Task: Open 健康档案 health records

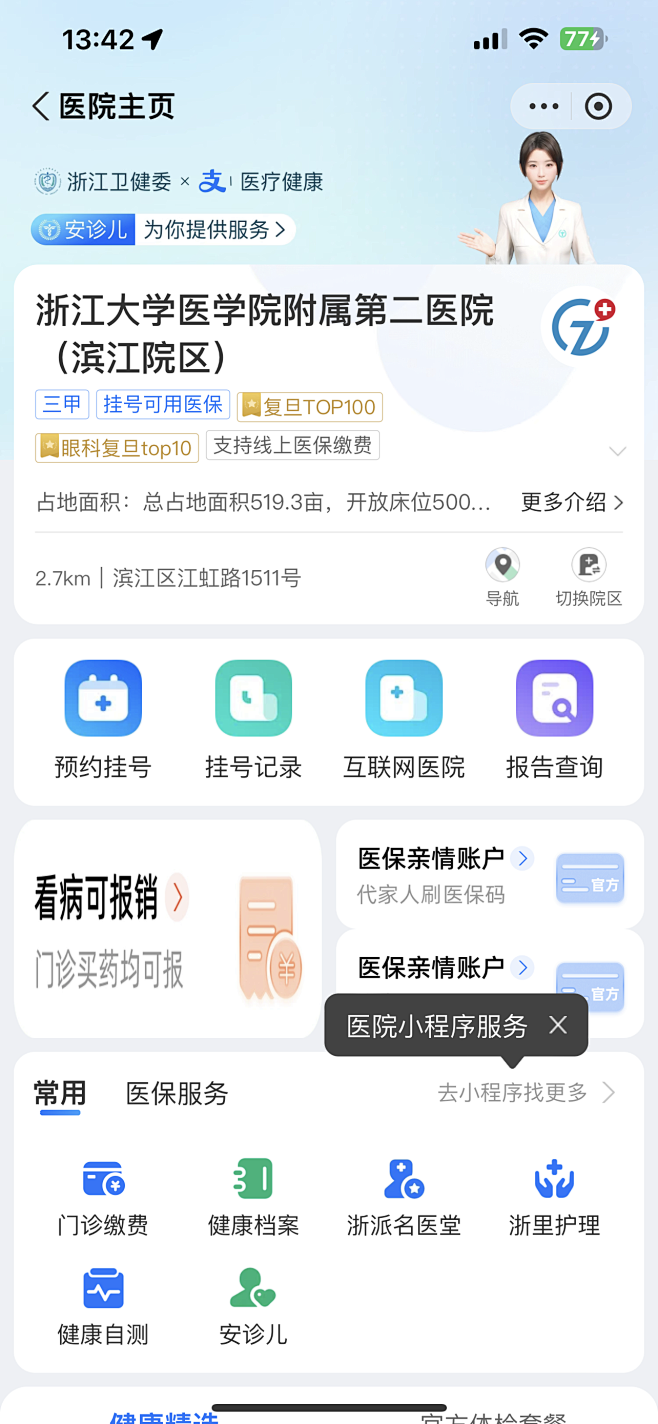Action: (x=253, y=1196)
